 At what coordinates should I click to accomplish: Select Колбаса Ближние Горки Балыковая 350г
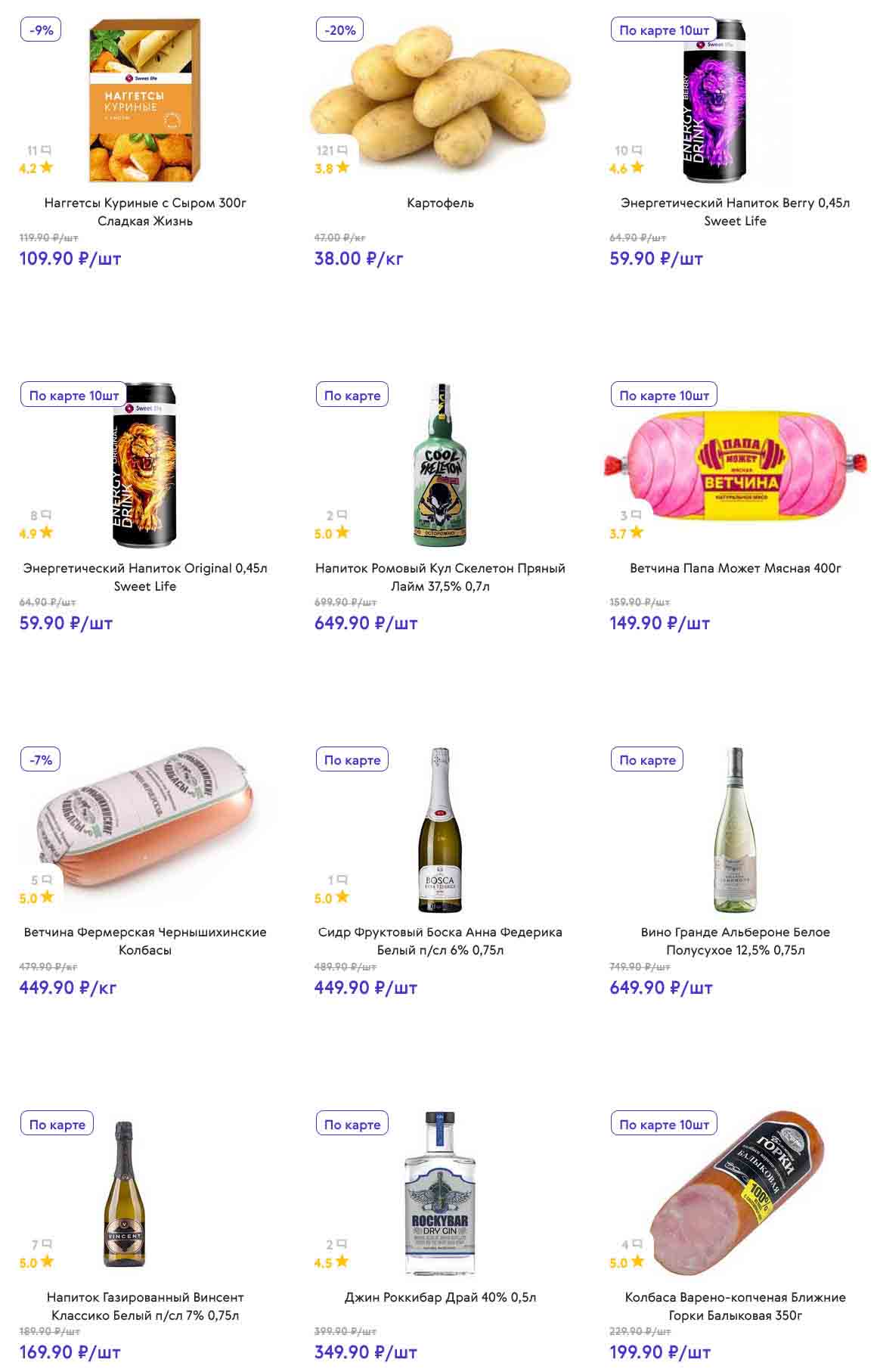(x=735, y=1306)
